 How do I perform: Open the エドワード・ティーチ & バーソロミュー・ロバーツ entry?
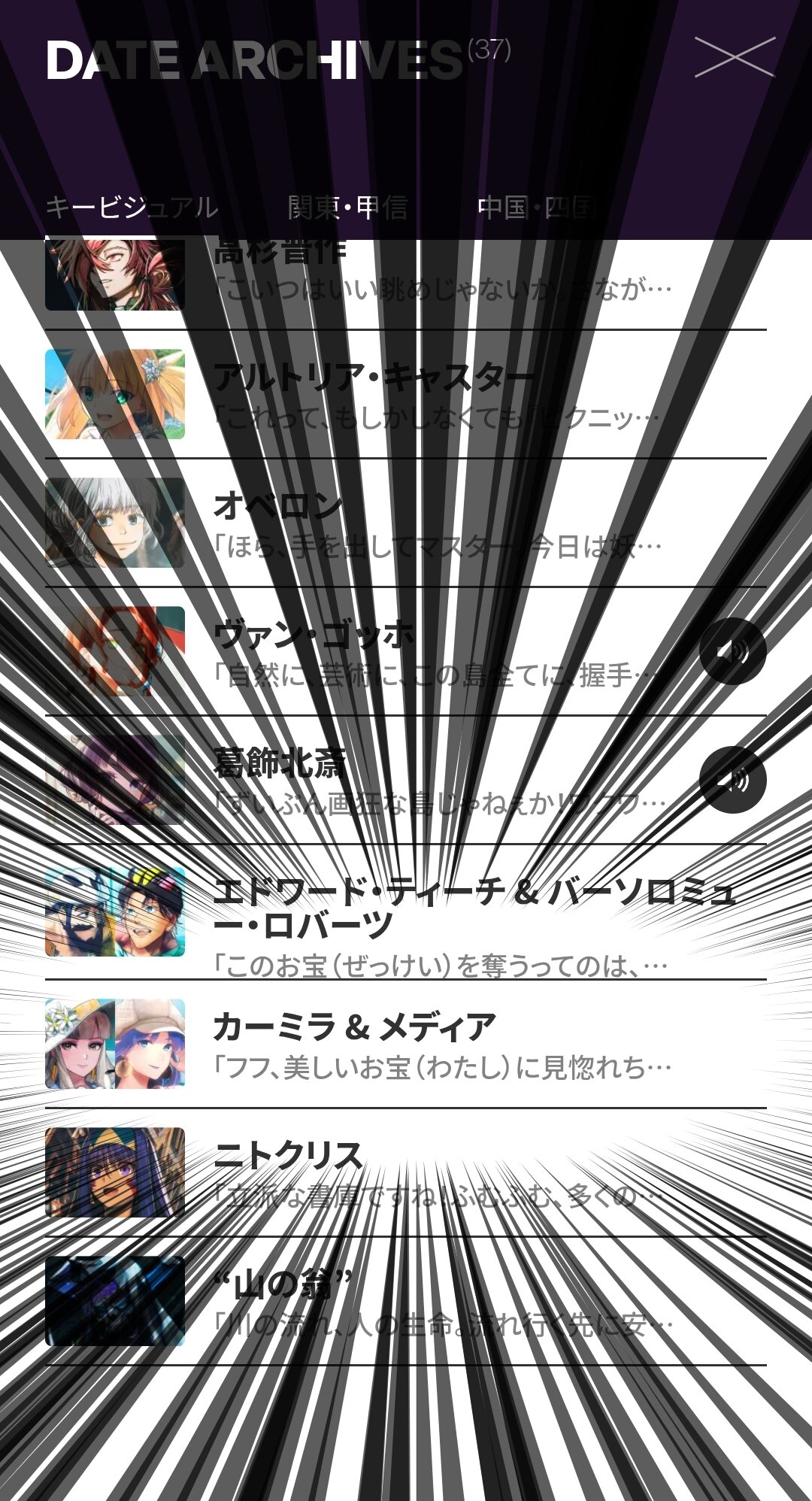coord(406,912)
